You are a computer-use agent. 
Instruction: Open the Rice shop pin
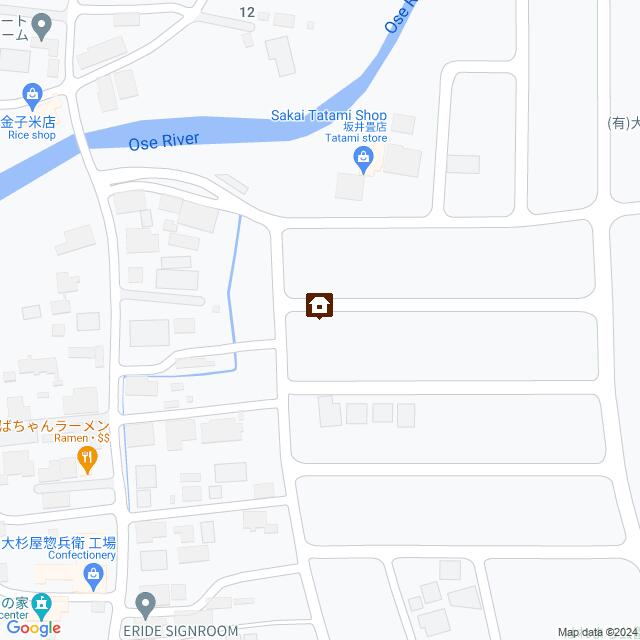(x=33, y=97)
